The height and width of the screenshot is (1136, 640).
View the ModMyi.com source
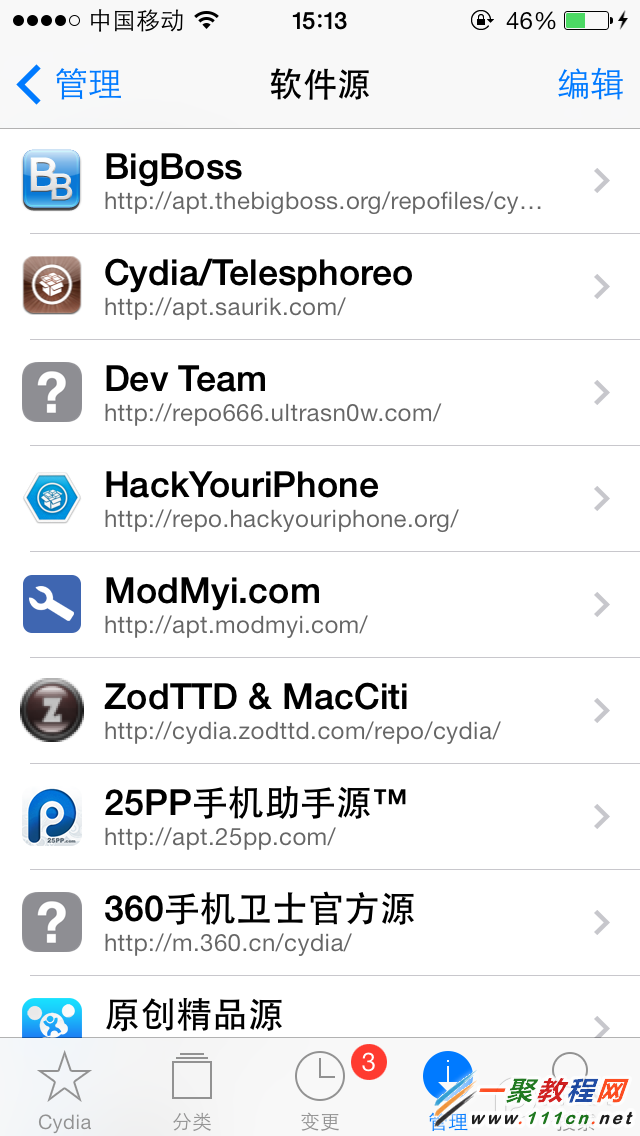(320, 605)
